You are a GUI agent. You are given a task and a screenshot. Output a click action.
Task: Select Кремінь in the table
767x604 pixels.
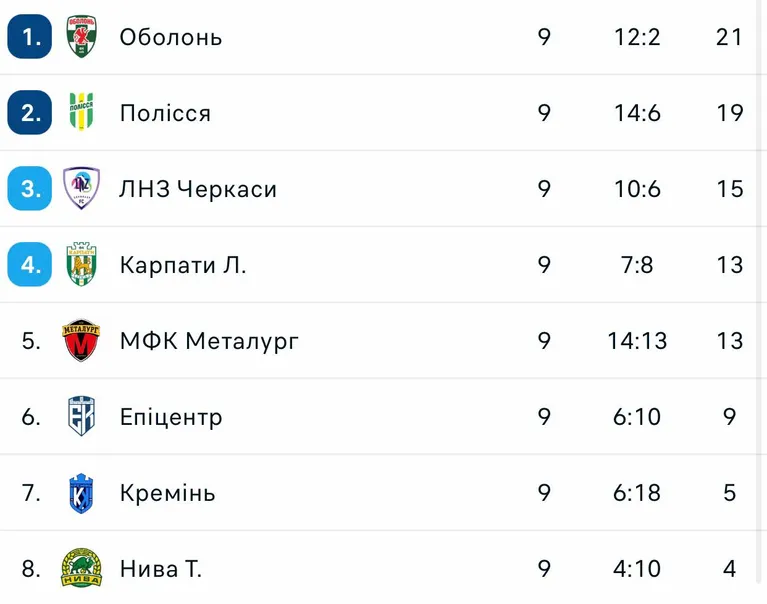[167, 493]
